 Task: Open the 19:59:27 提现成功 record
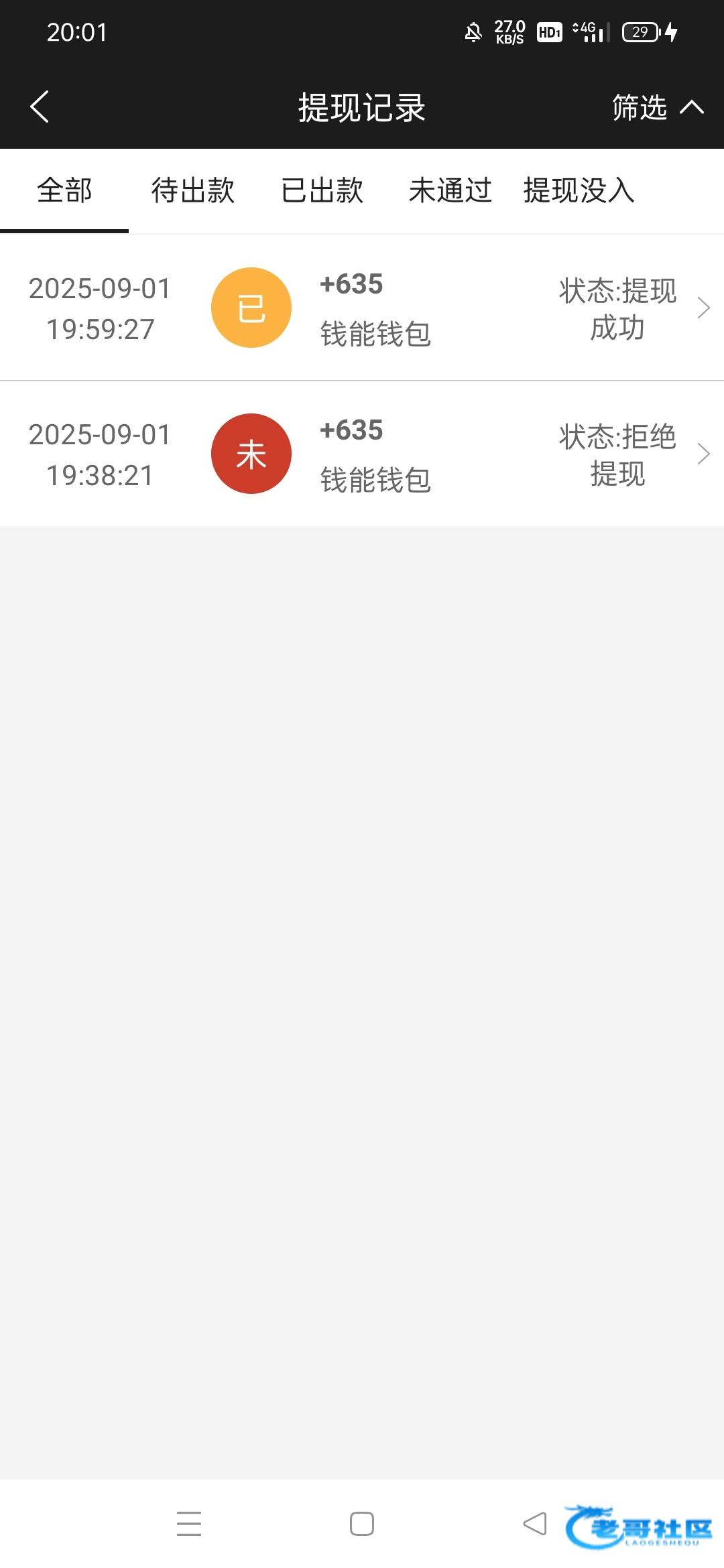click(x=362, y=308)
